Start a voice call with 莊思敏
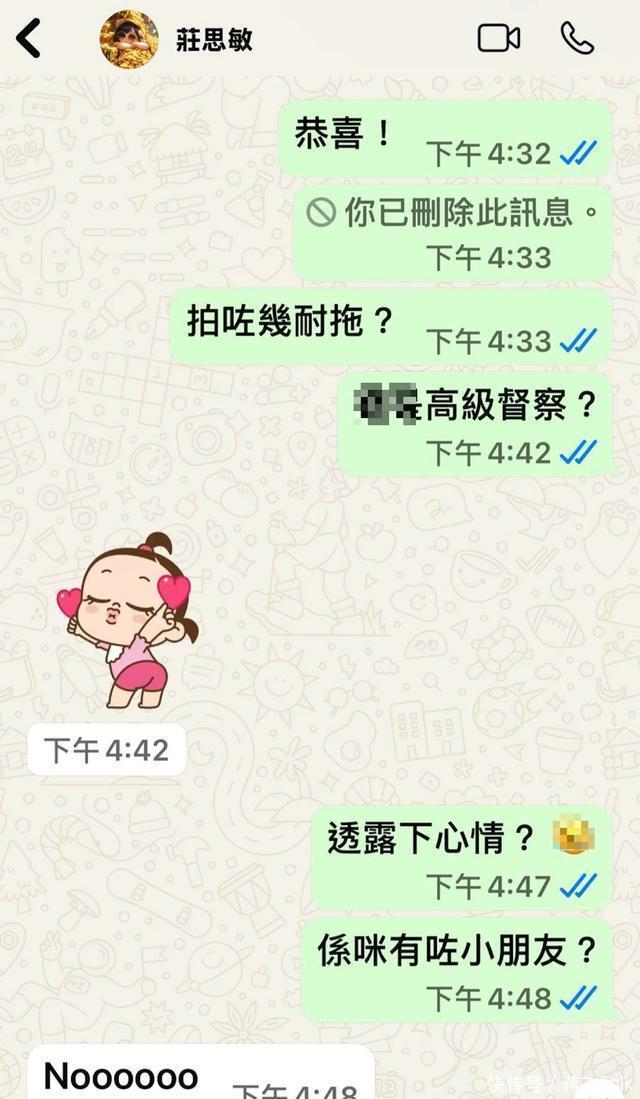Screen dimensions: 640x1099 pyautogui.click(x=577, y=39)
